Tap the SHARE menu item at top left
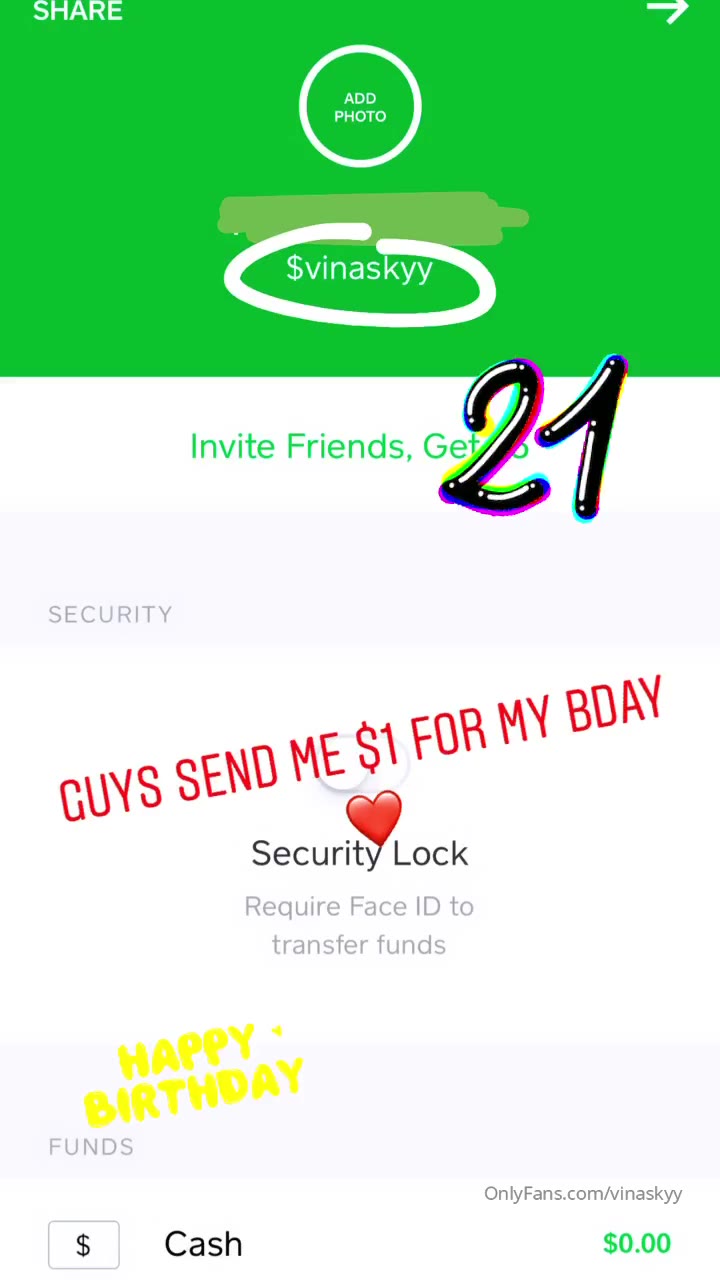This screenshot has width=720, height=1280. (x=77, y=12)
